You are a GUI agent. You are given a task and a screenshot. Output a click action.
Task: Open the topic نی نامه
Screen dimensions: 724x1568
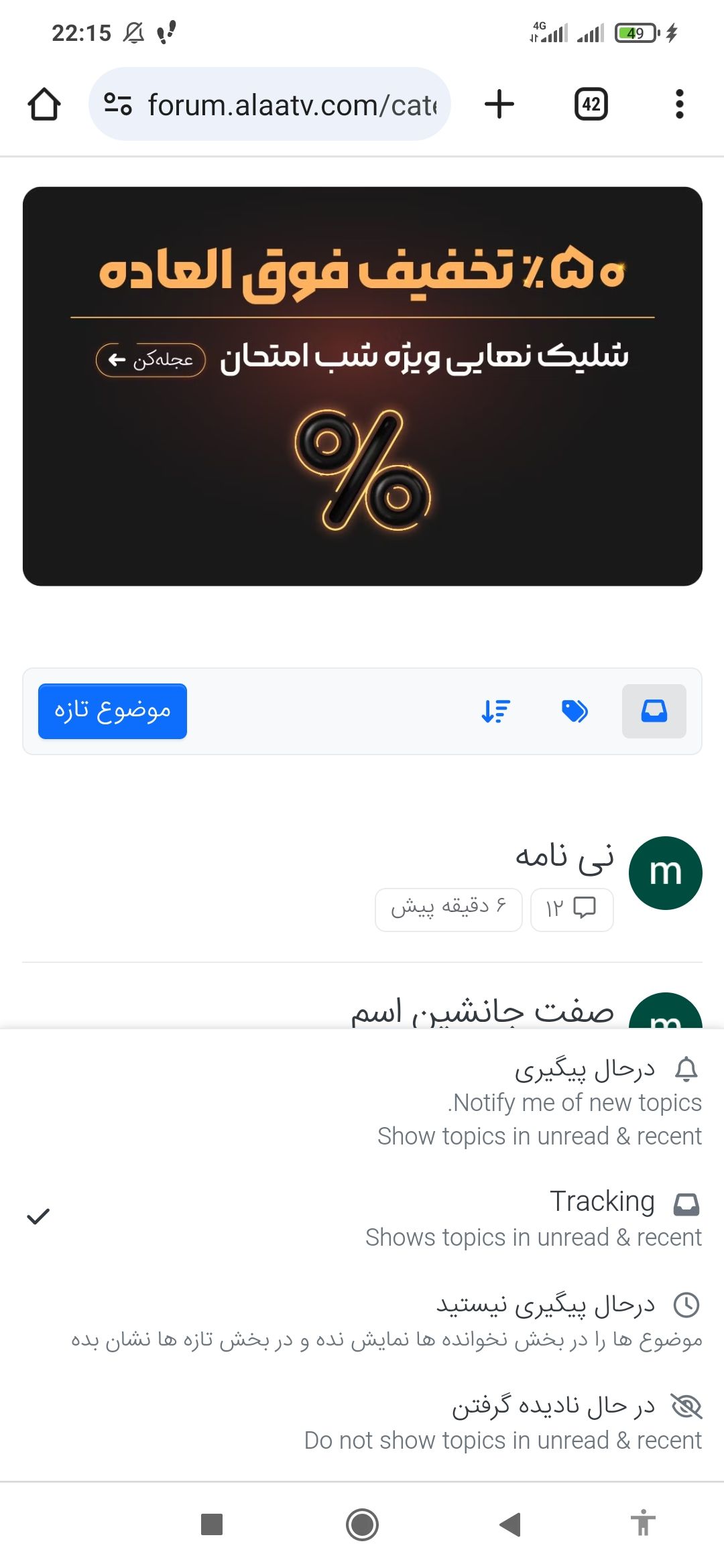click(x=564, y=856)
